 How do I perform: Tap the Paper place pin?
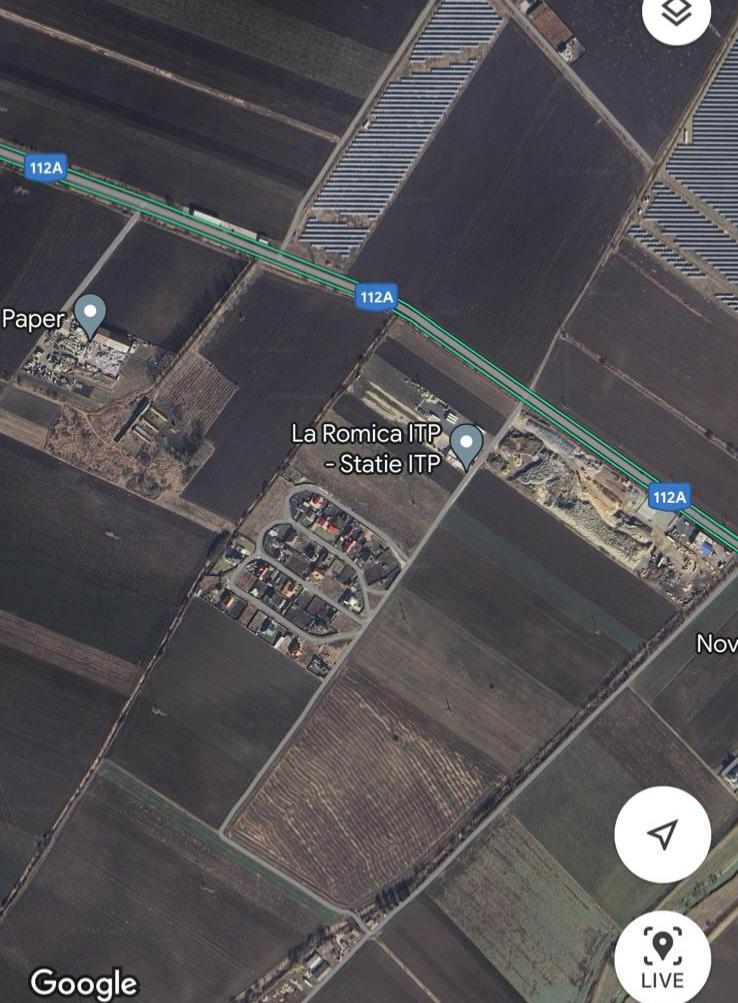91,315
